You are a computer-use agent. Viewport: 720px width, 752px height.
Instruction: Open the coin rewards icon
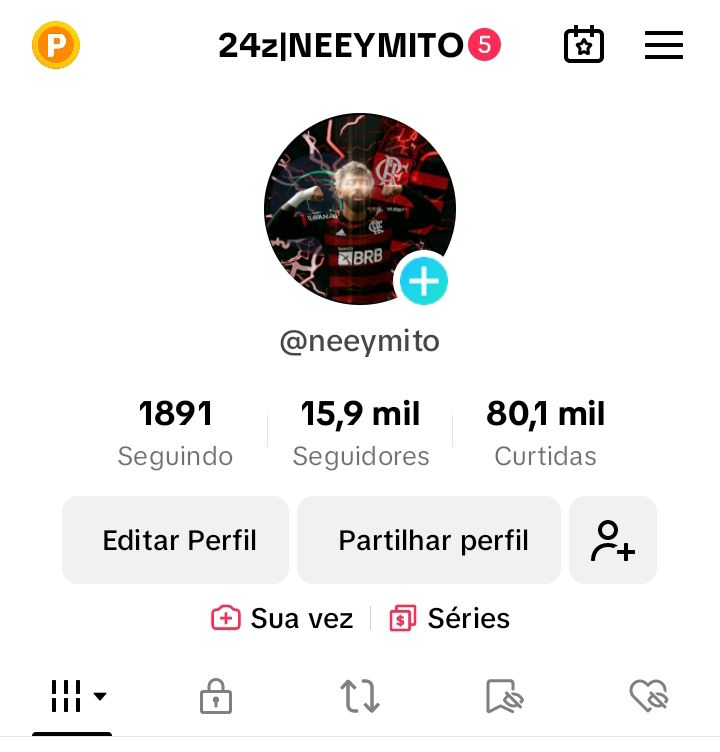tap(56, 45)
